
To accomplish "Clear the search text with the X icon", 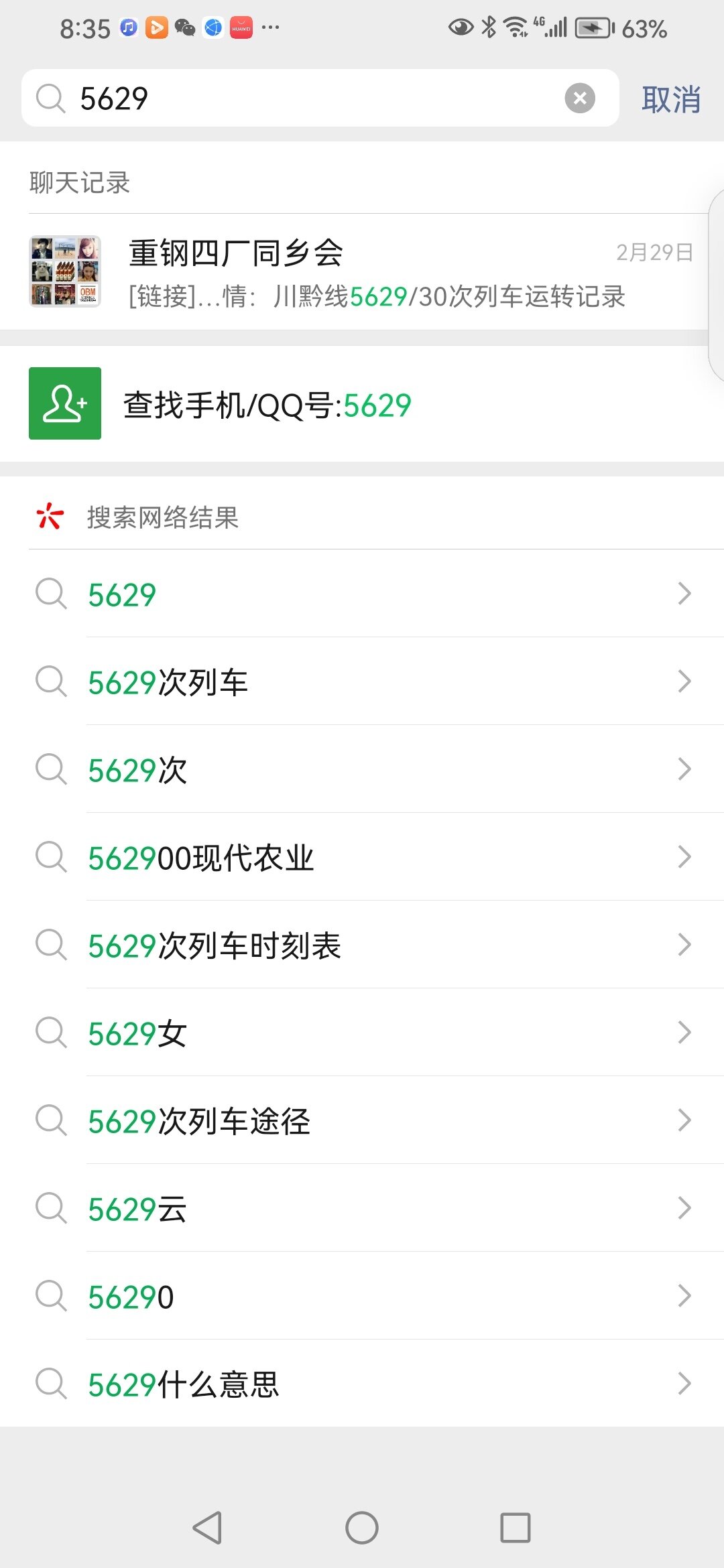I will [x=580, y=99].
